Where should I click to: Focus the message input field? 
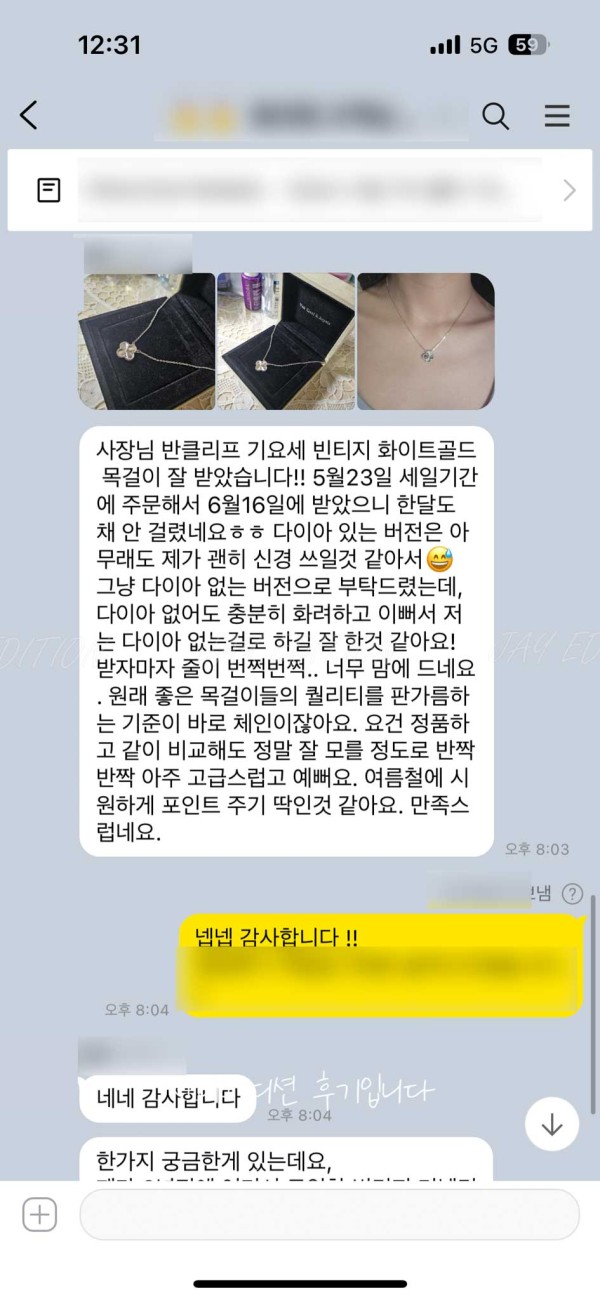point(329,1215)
